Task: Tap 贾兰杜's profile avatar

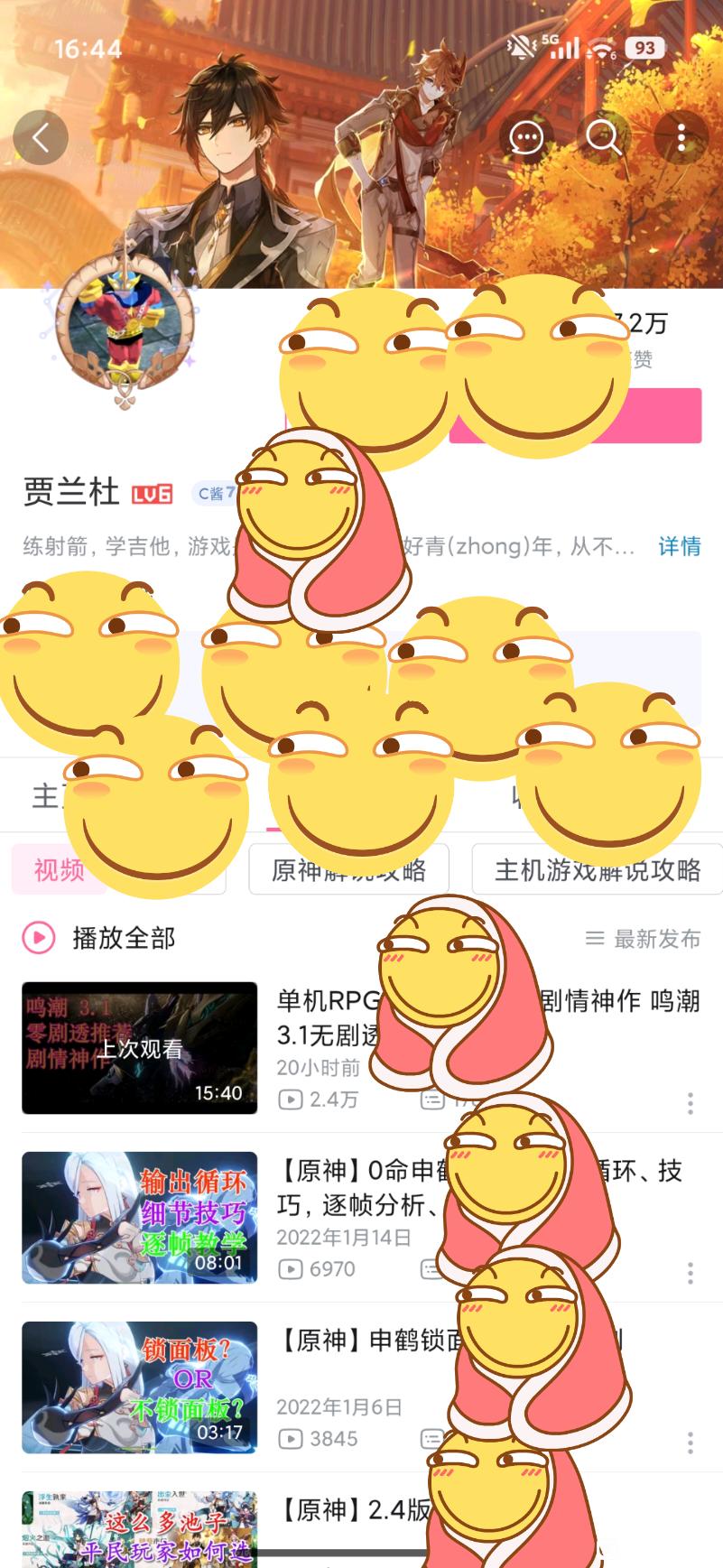Action: point(125,340)
